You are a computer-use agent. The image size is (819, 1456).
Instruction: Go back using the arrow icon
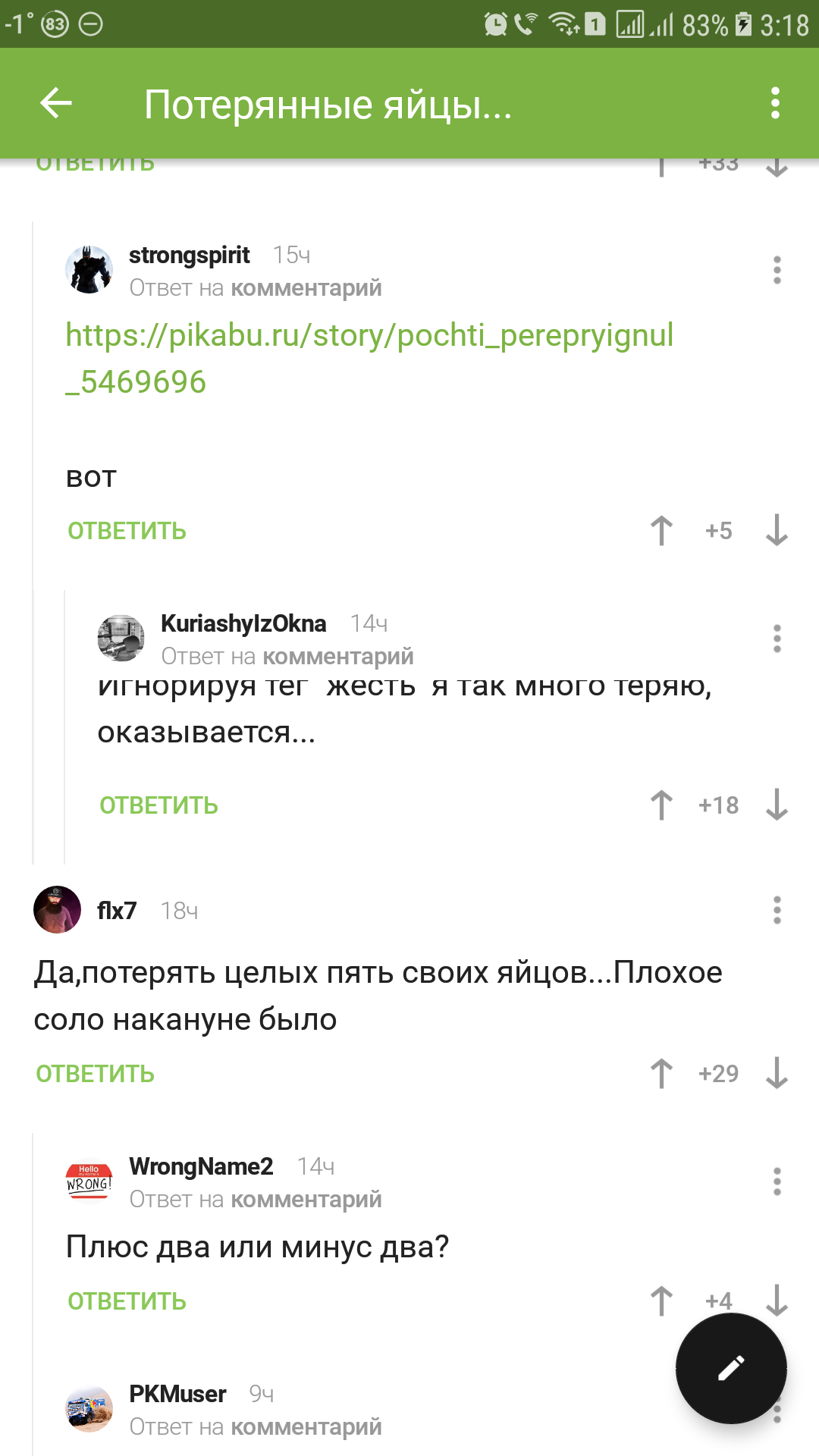click(x=56, y=103)
